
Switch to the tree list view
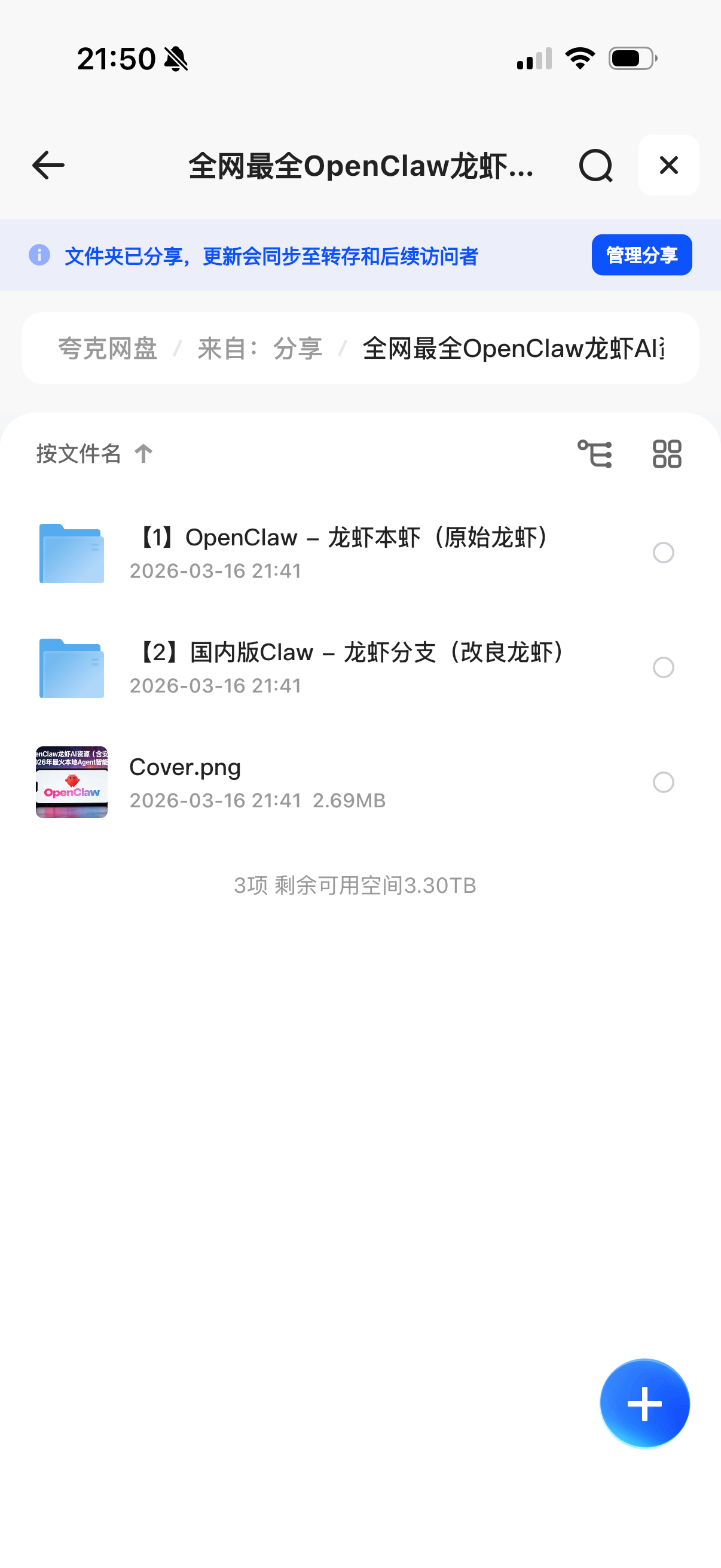[594, 453]
